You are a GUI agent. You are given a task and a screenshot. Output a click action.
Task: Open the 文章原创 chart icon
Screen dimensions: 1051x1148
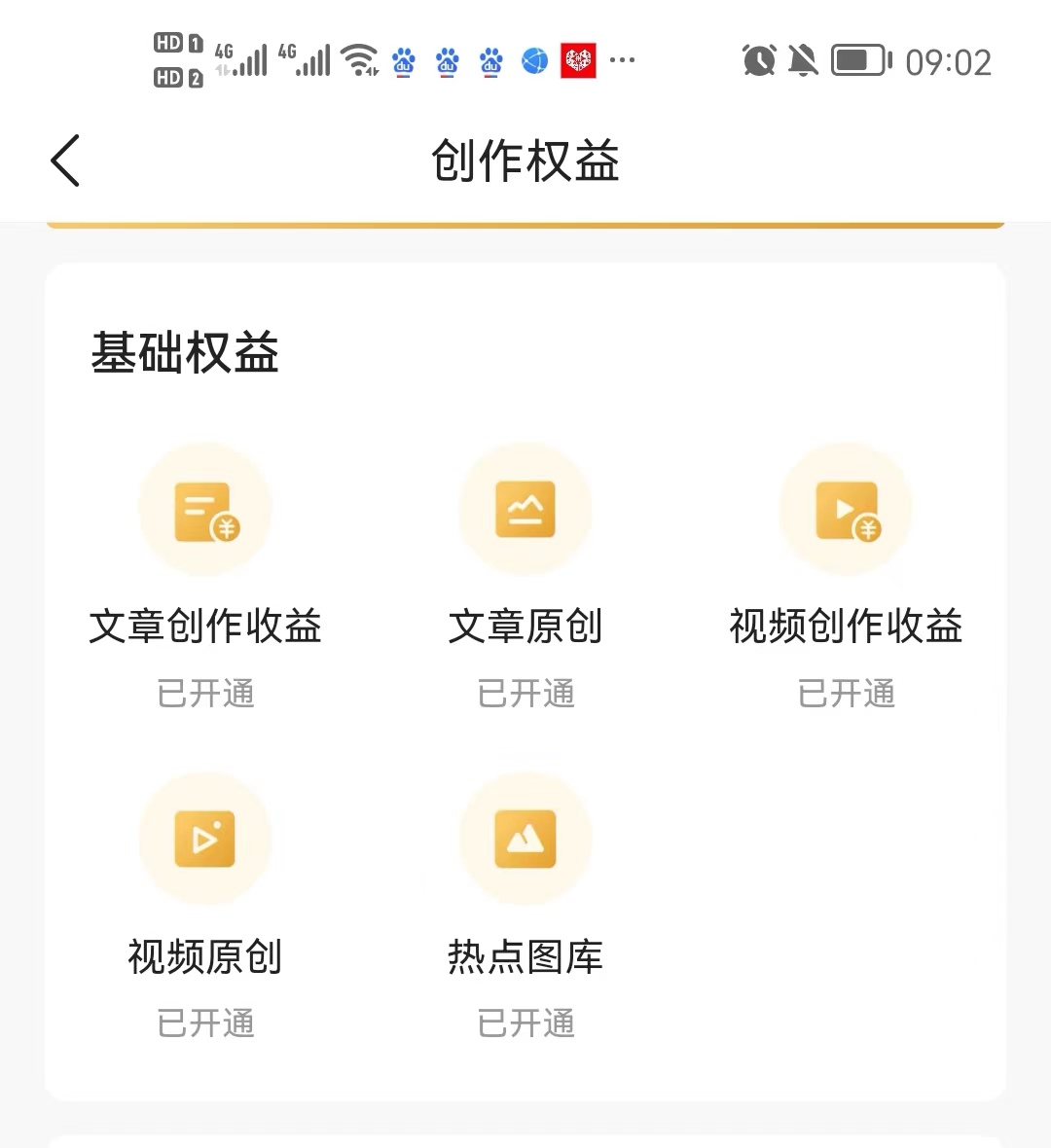(525, 509)
